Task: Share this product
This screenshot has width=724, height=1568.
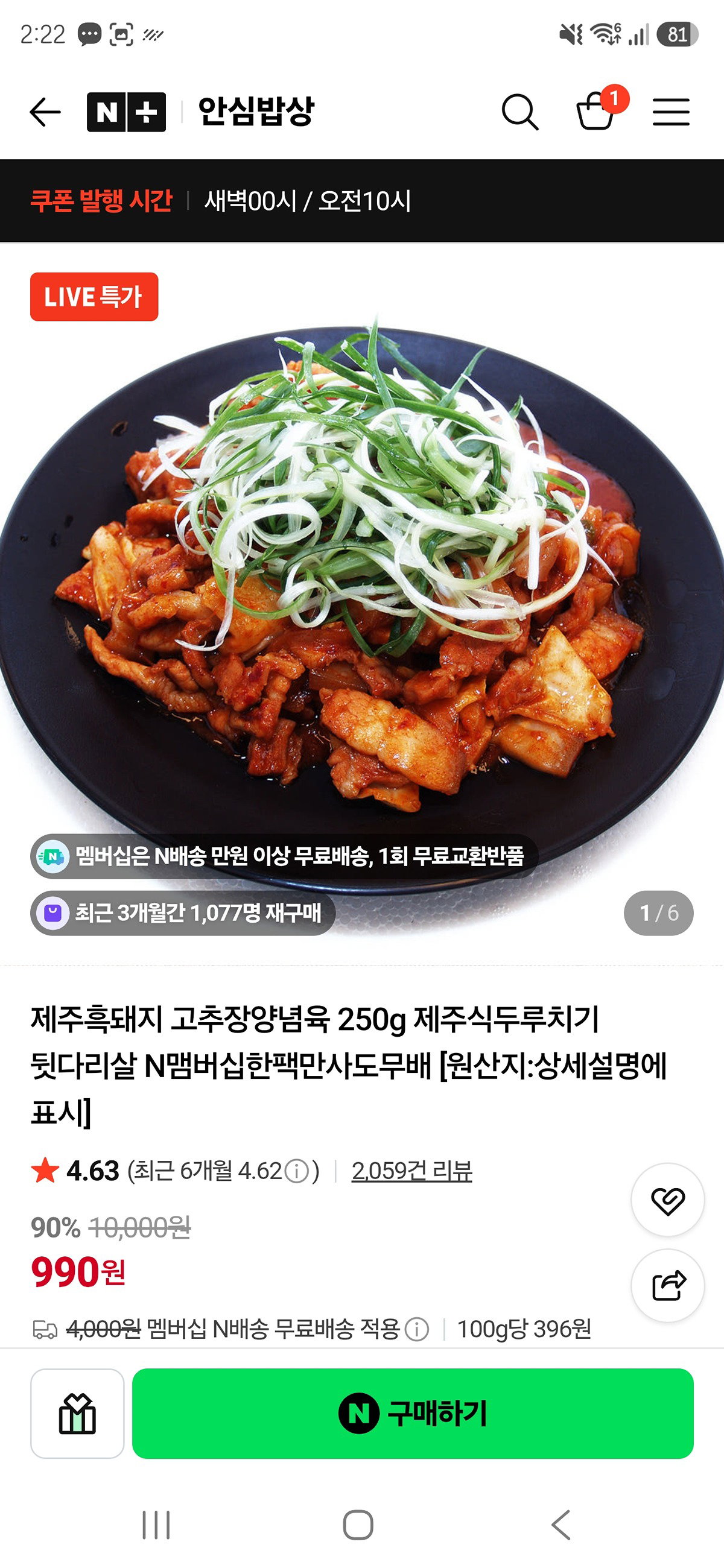Action: coord(668,1286)
